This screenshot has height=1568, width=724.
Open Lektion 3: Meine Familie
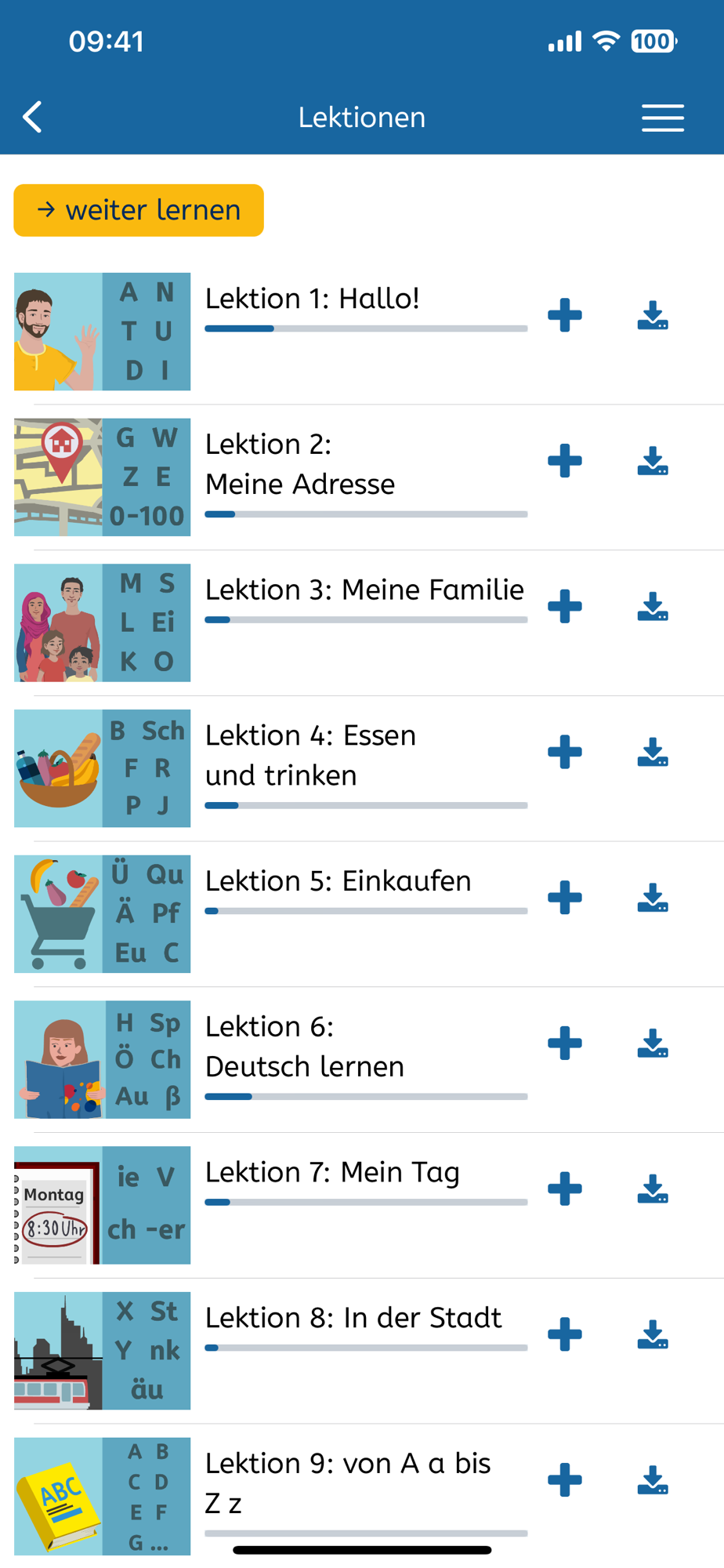364,590
